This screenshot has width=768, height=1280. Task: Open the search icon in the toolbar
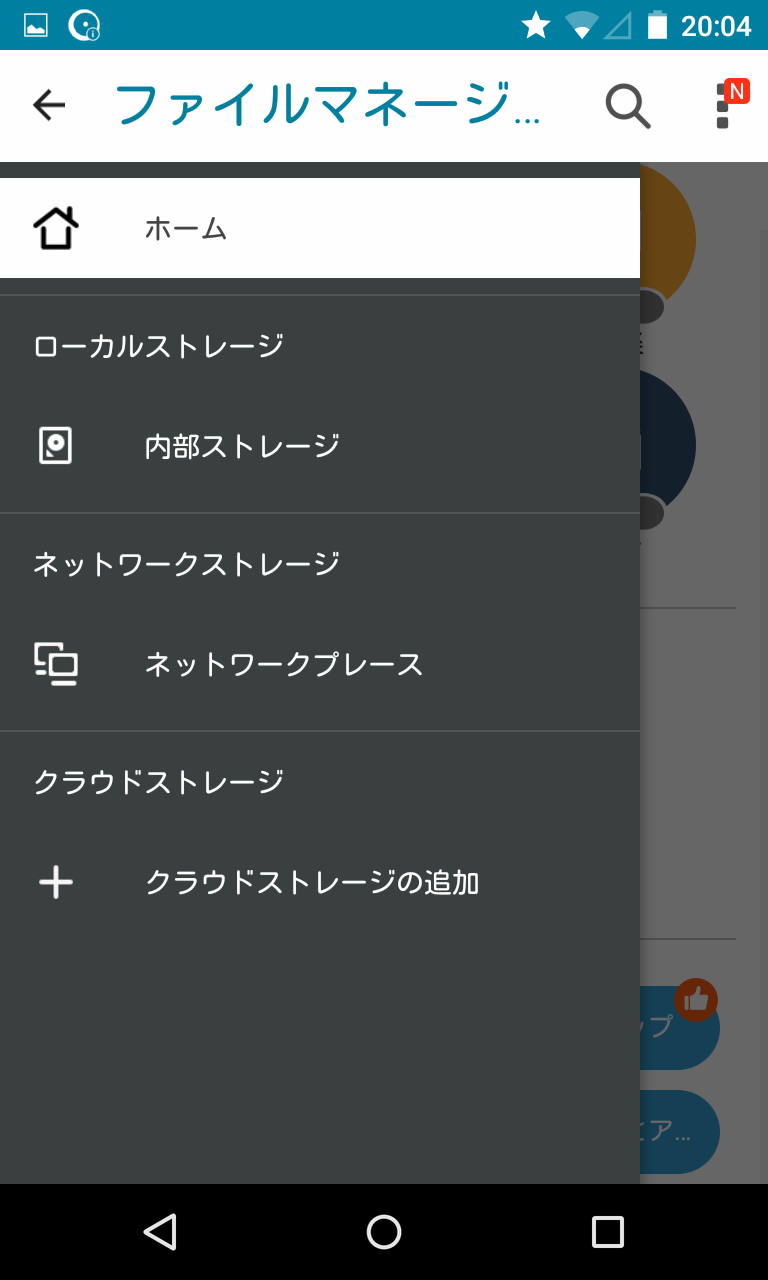(627, 105)
